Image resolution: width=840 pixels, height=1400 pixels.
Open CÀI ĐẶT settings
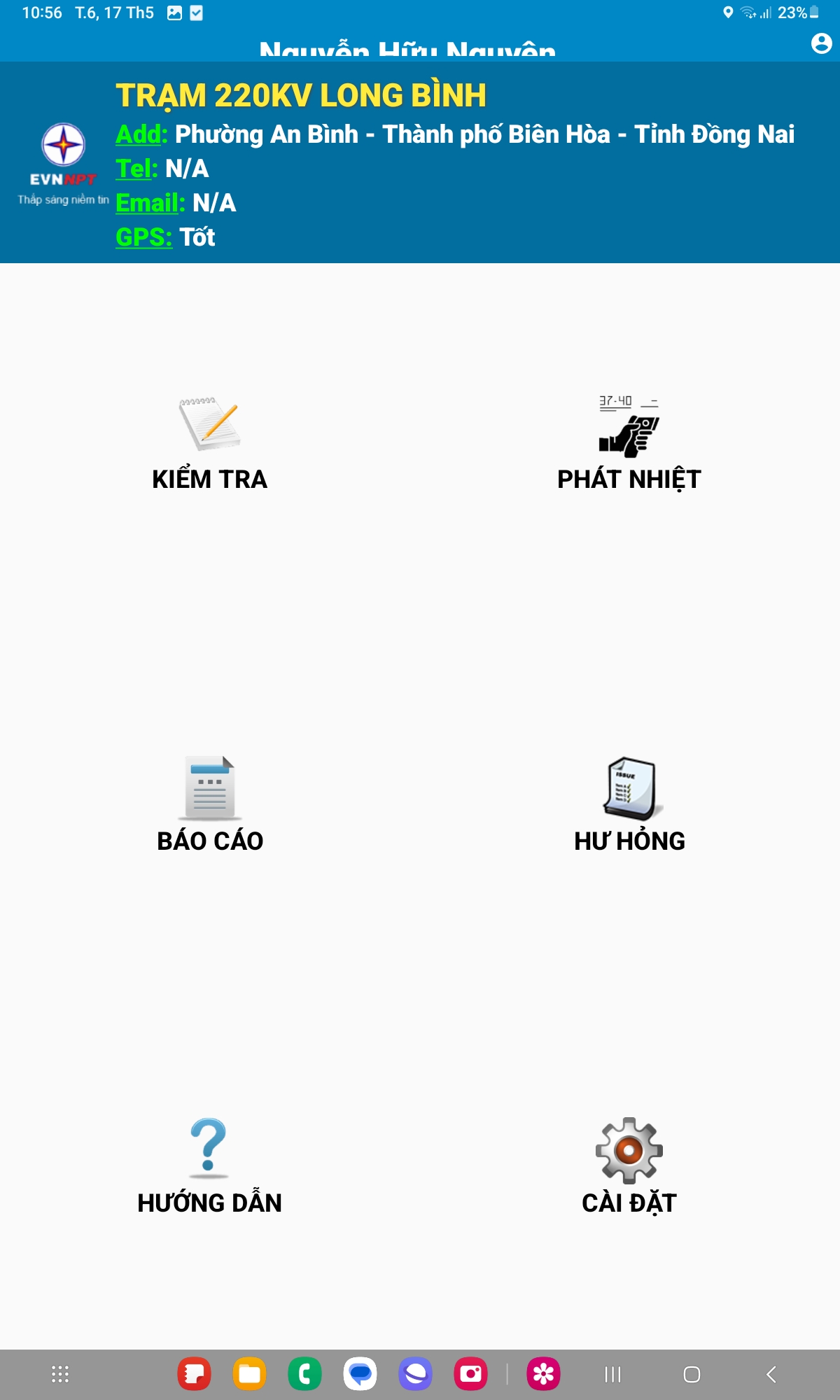[629, 1166]
